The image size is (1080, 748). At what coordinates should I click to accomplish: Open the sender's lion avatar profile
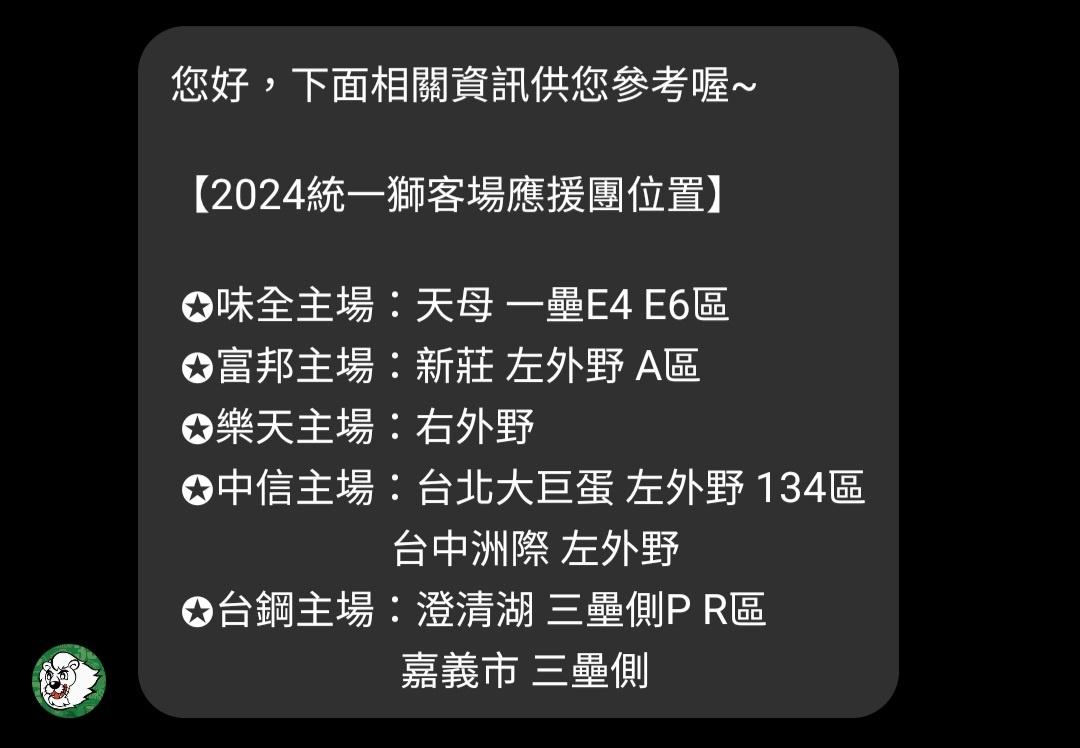click(68, 680)
